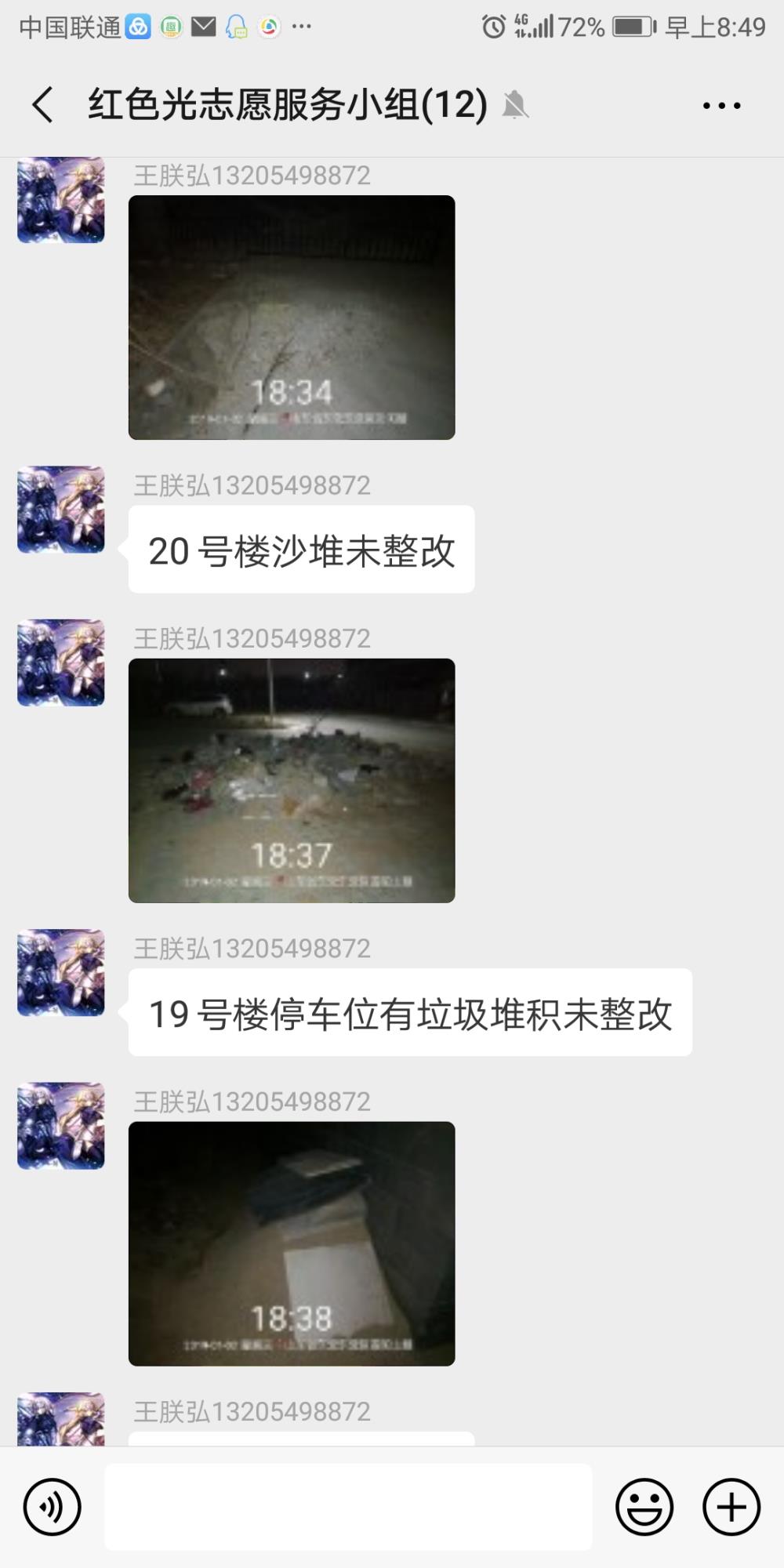Switch to voice message input
Image resolution: width=784 pixels, height=1568 pixels.
click(53, 1507)
